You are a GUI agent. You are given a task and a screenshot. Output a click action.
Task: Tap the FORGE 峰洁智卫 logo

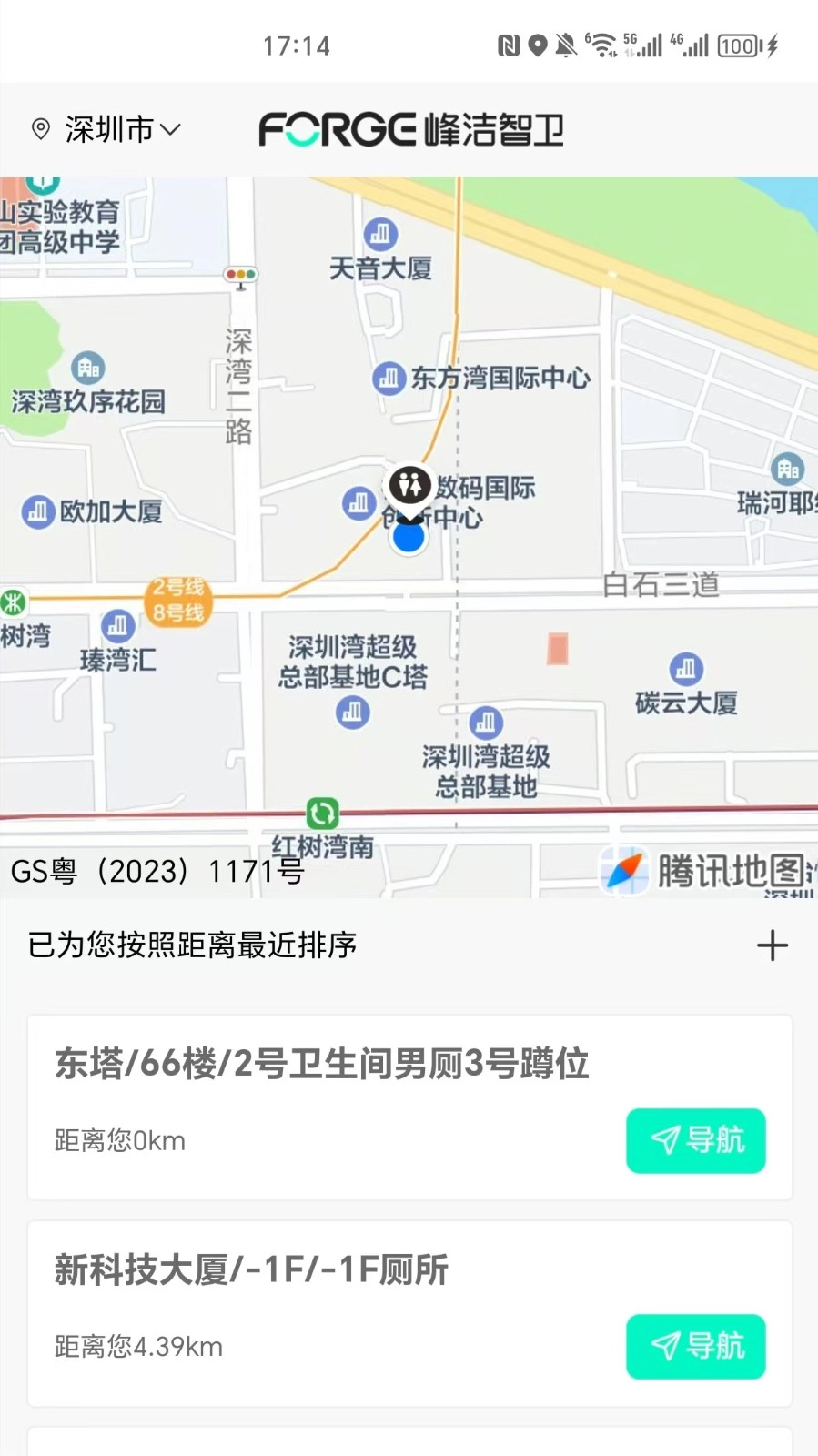pyautogui.click(x=409, y=129)
